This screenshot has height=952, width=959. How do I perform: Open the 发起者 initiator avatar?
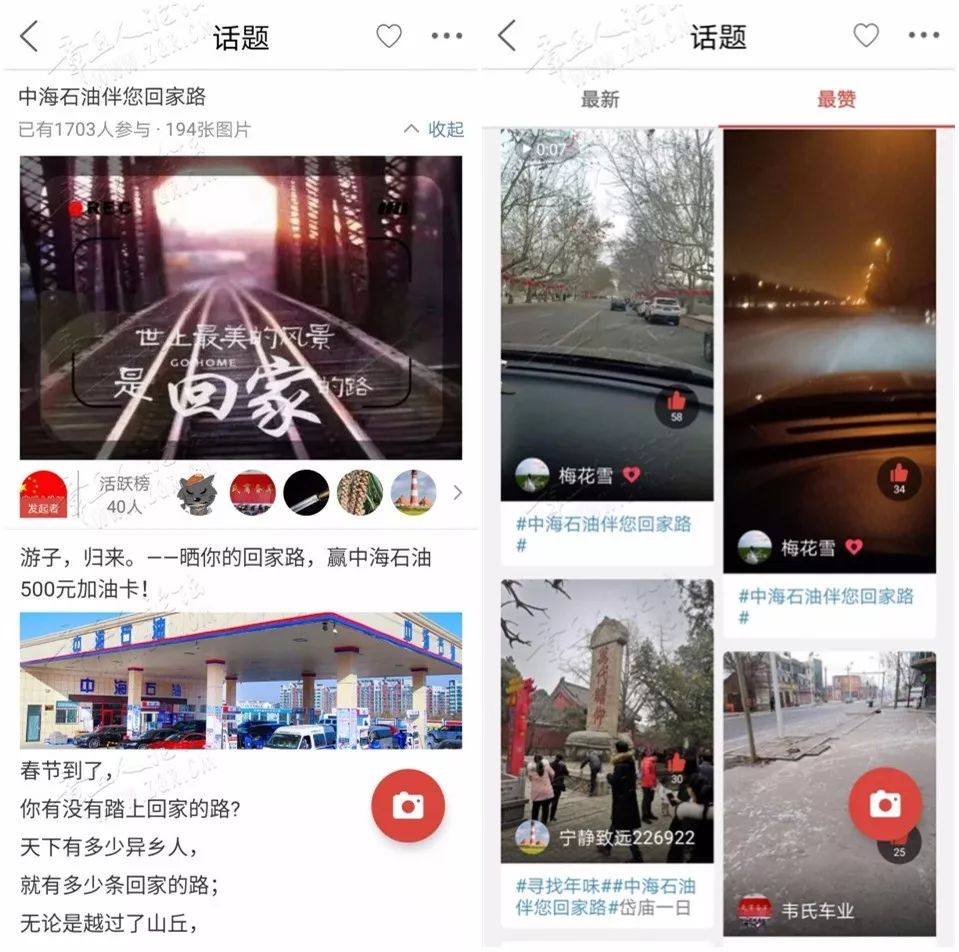pos(43,492)
